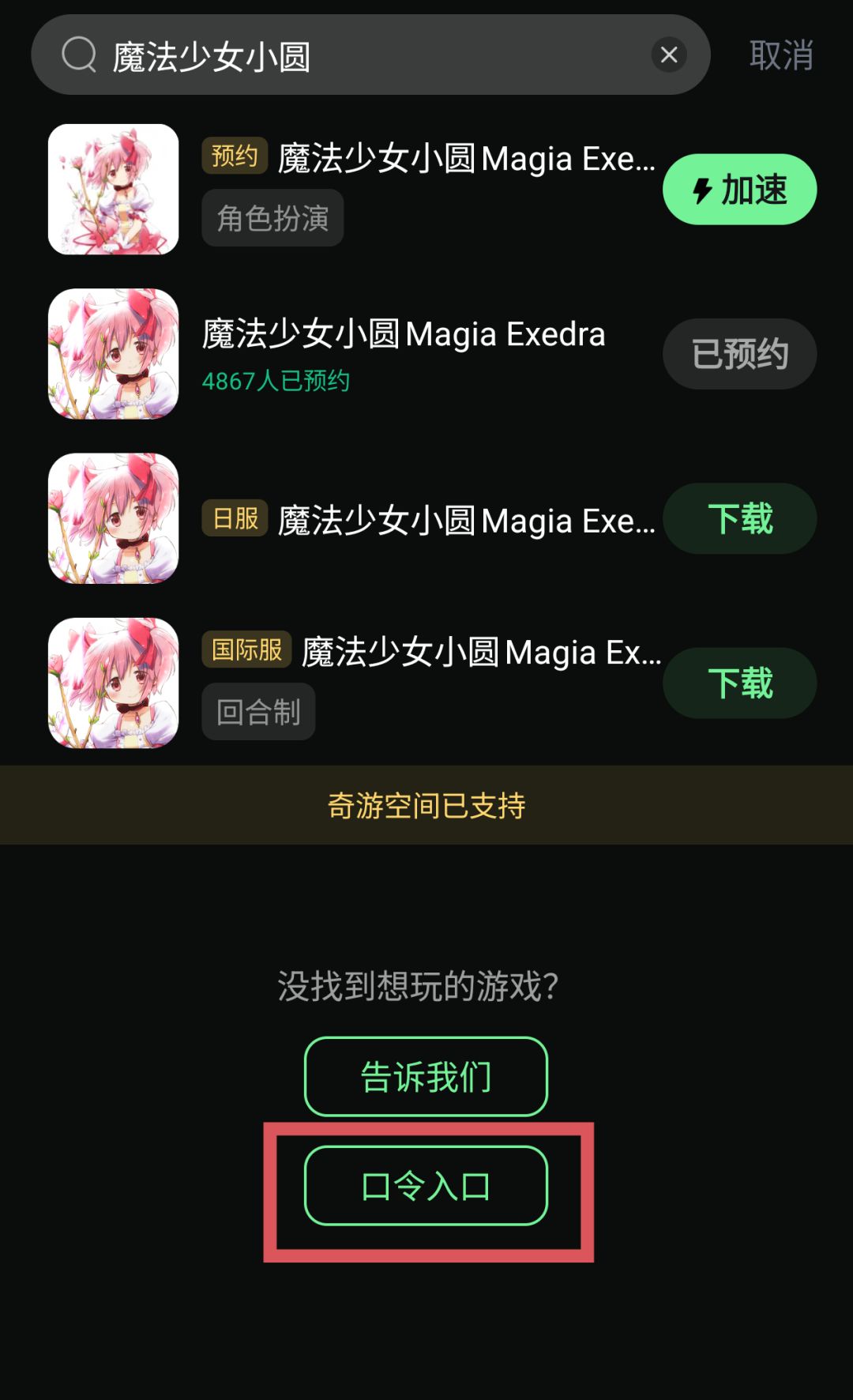The image size is (853, 1400).
Task: Open the 国际服 version game icon
Action: coord(113,683)
